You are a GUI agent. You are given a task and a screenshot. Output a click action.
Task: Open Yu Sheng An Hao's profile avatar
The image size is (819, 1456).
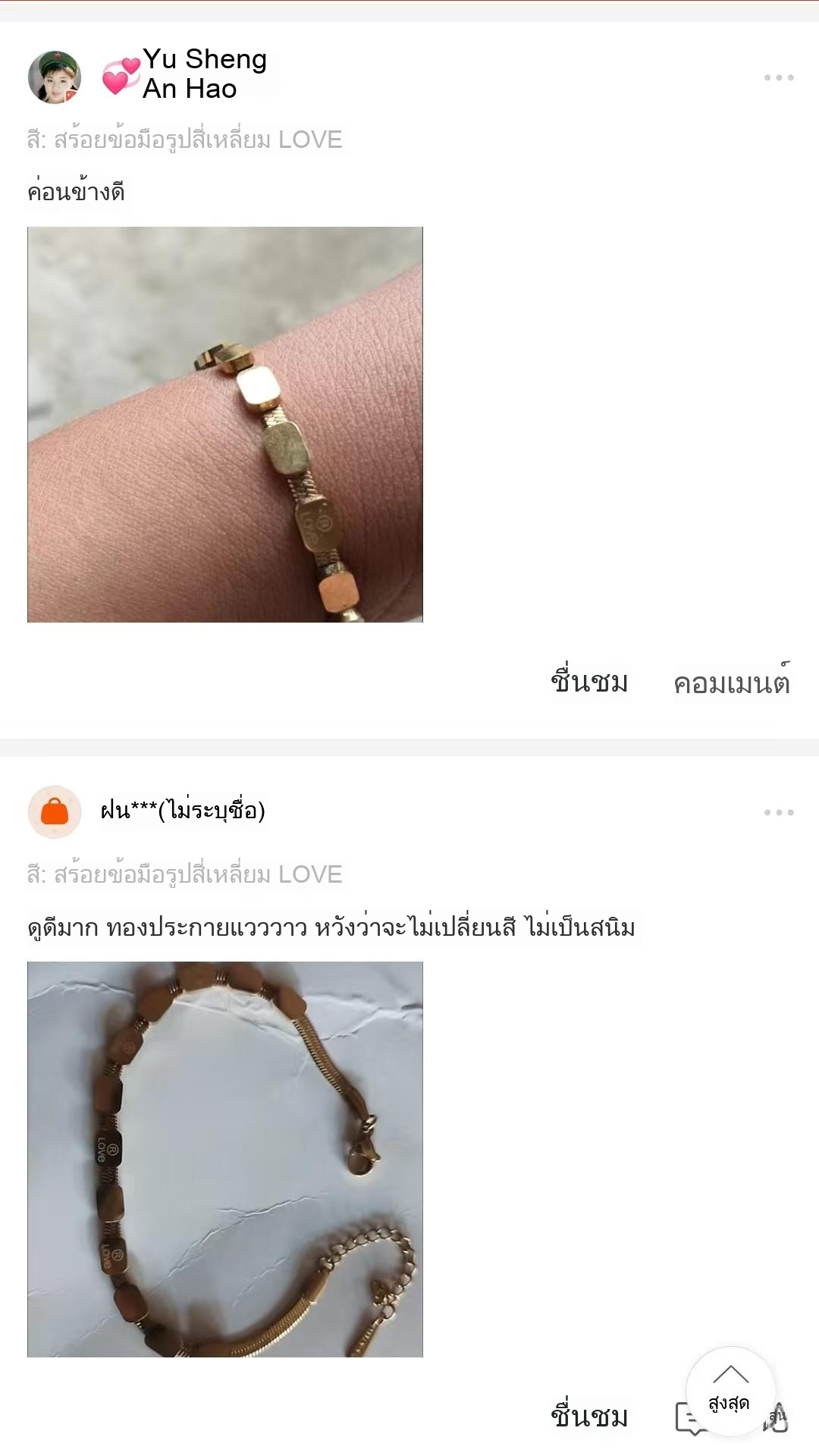tap(55, 77)
